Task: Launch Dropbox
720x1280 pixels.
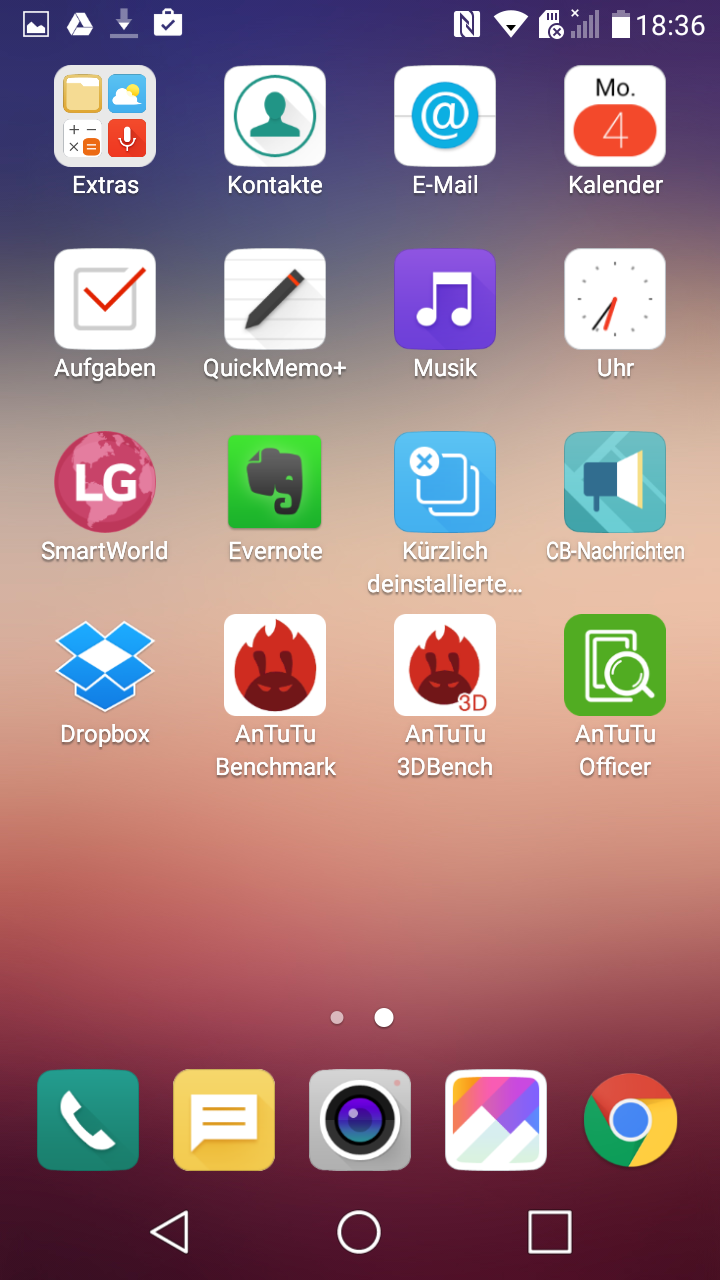Action: (105, 665)
